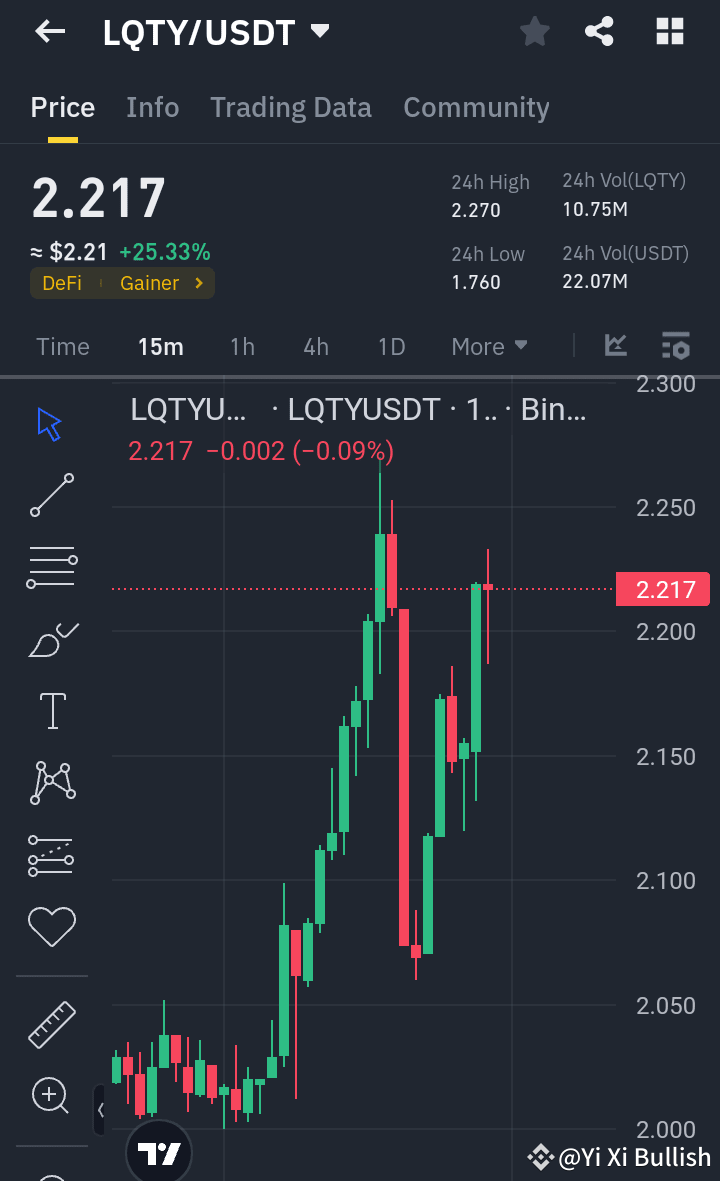The width and height of the screenshot is (720, 1181).
Task: Select the 1h timeframe
Action: [x=242, y=346]
